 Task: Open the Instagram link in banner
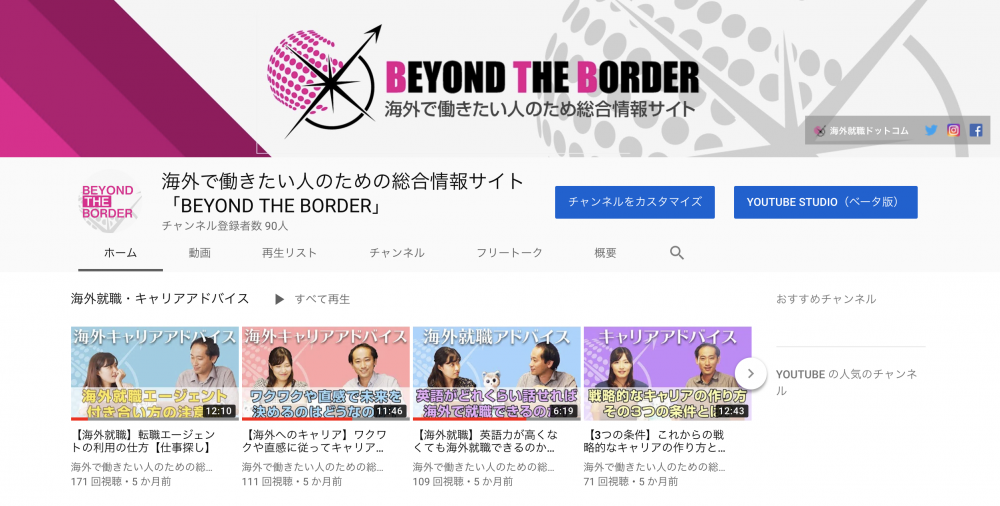point(954,130)
